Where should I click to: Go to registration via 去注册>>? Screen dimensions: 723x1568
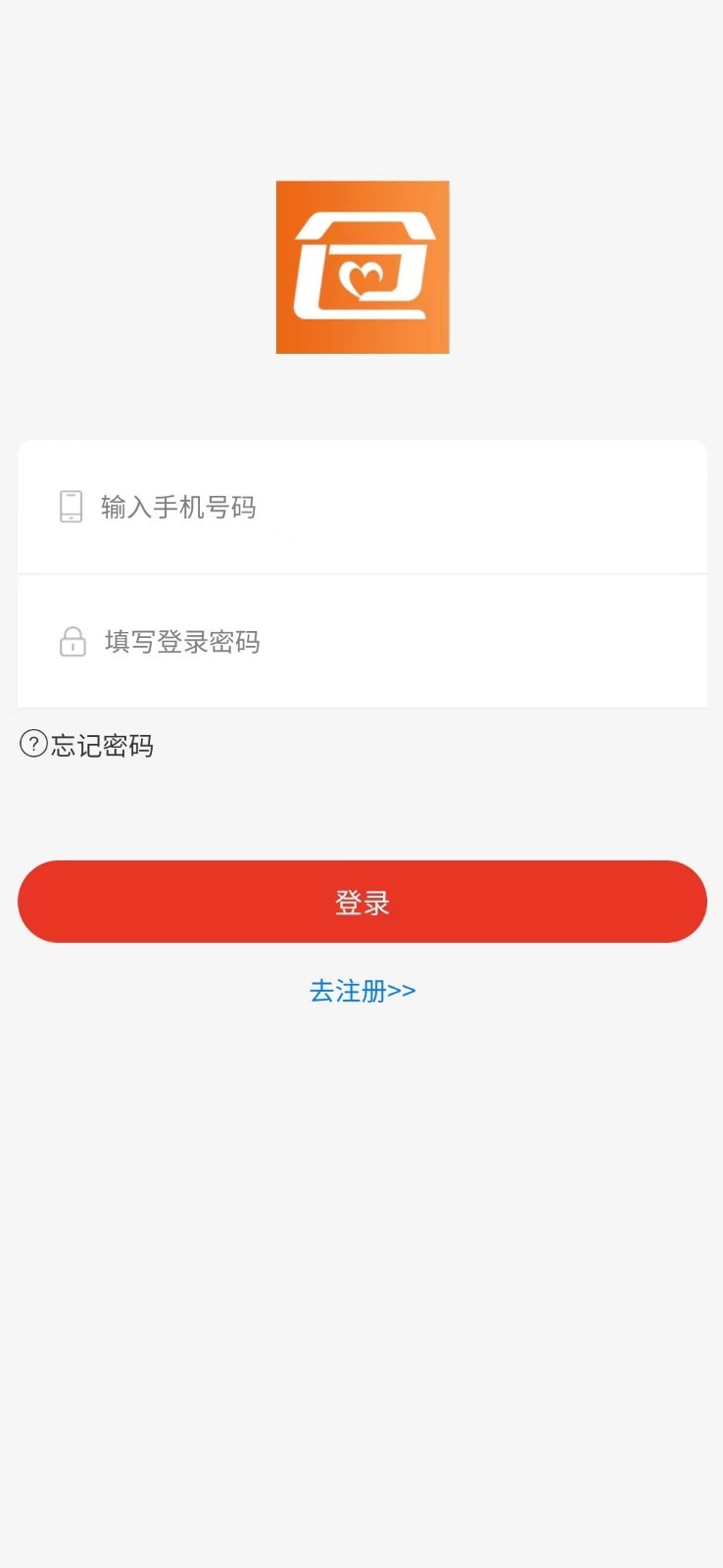362,991
